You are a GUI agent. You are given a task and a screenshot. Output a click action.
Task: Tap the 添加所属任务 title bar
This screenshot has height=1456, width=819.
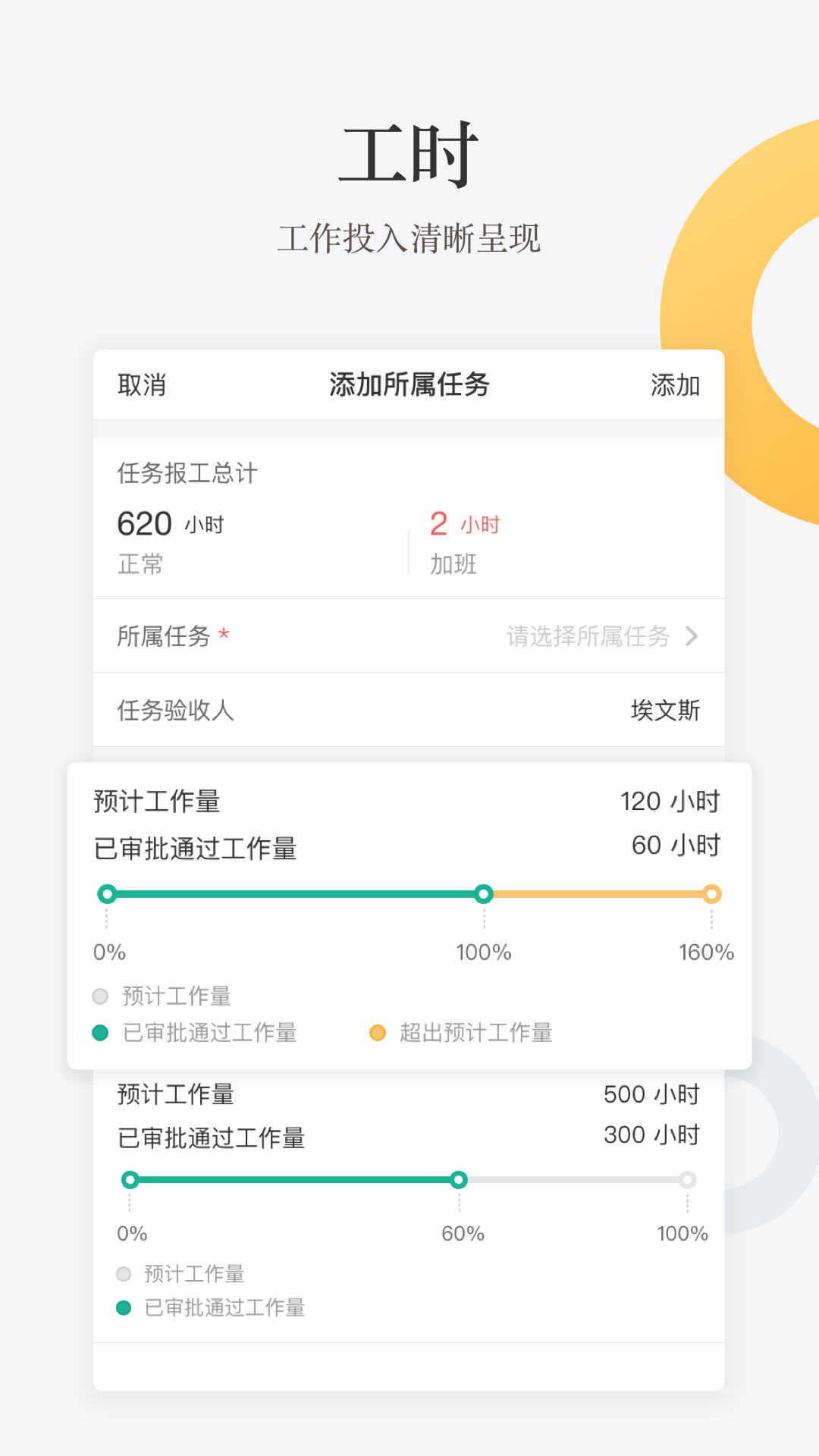pos(409,384)
